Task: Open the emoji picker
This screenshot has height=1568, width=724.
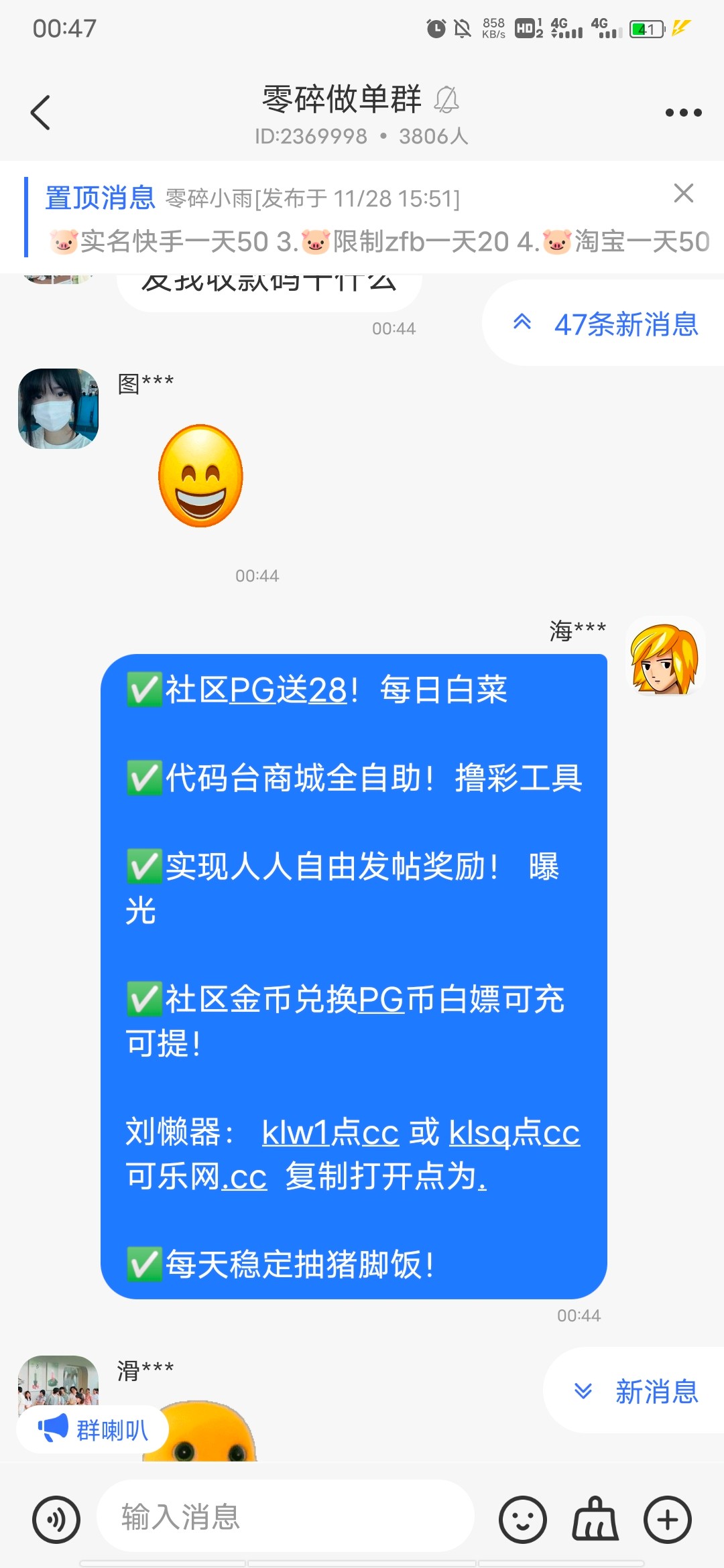Action: (522, 1520)
